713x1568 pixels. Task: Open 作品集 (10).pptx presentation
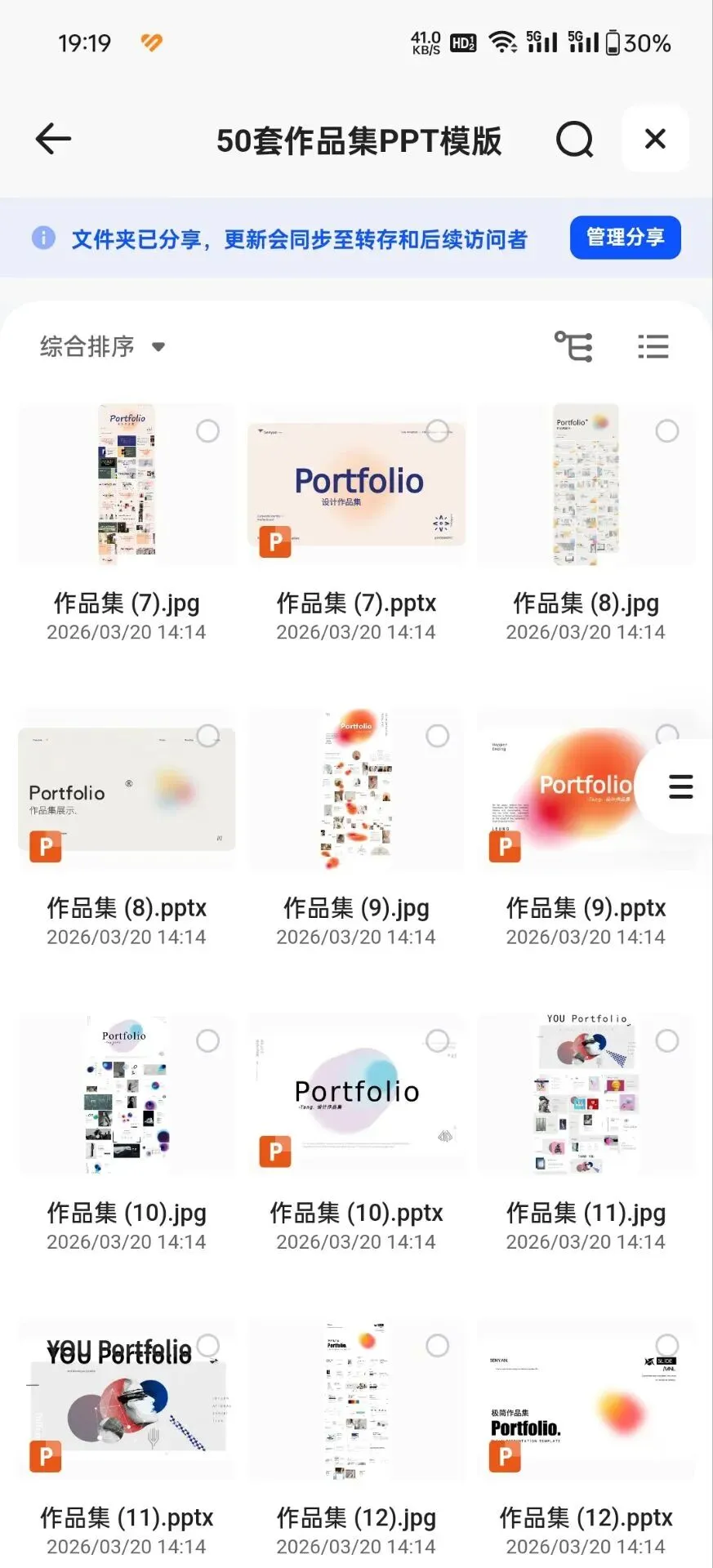pos(356,1094)
